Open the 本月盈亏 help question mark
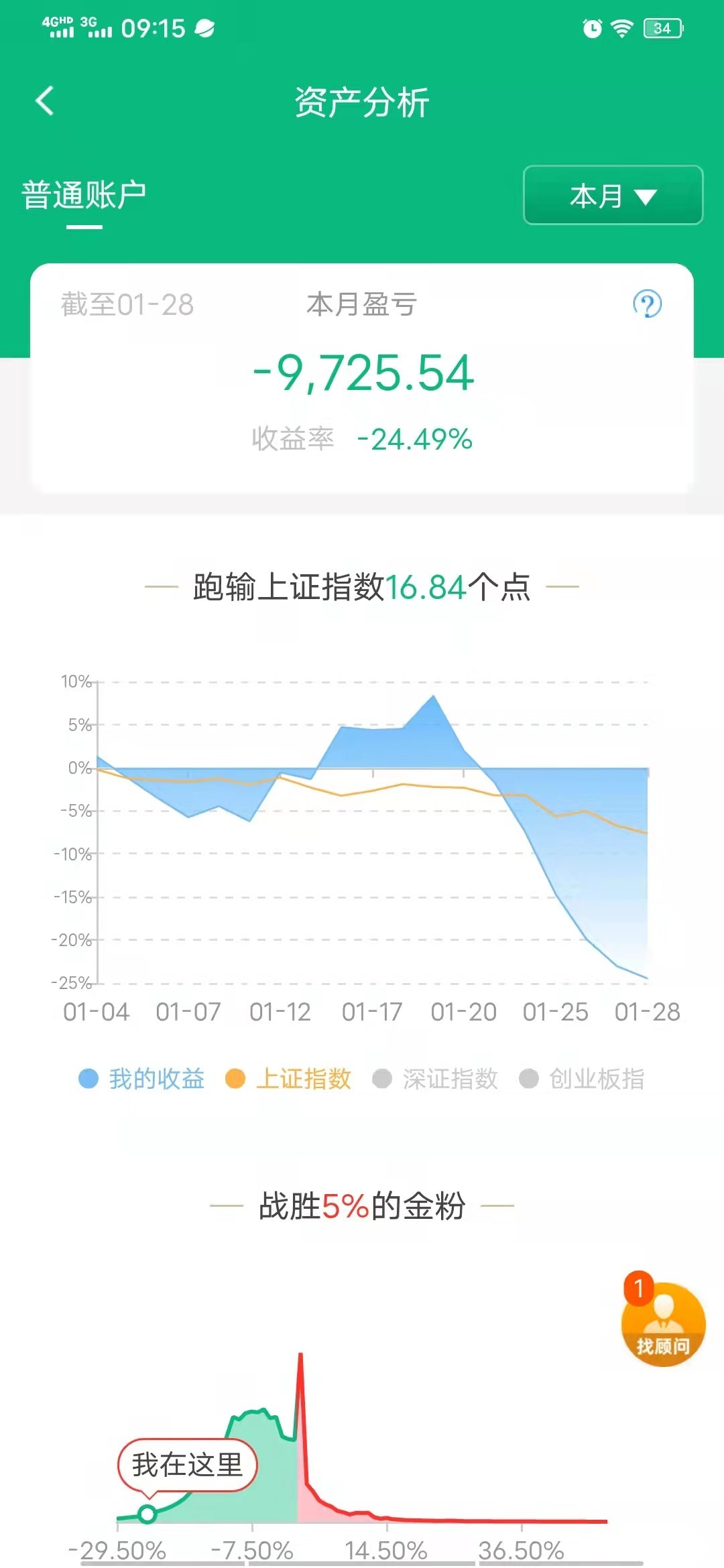The height and width of the screenshot is (1568, 724). click(x=647, y=304)
